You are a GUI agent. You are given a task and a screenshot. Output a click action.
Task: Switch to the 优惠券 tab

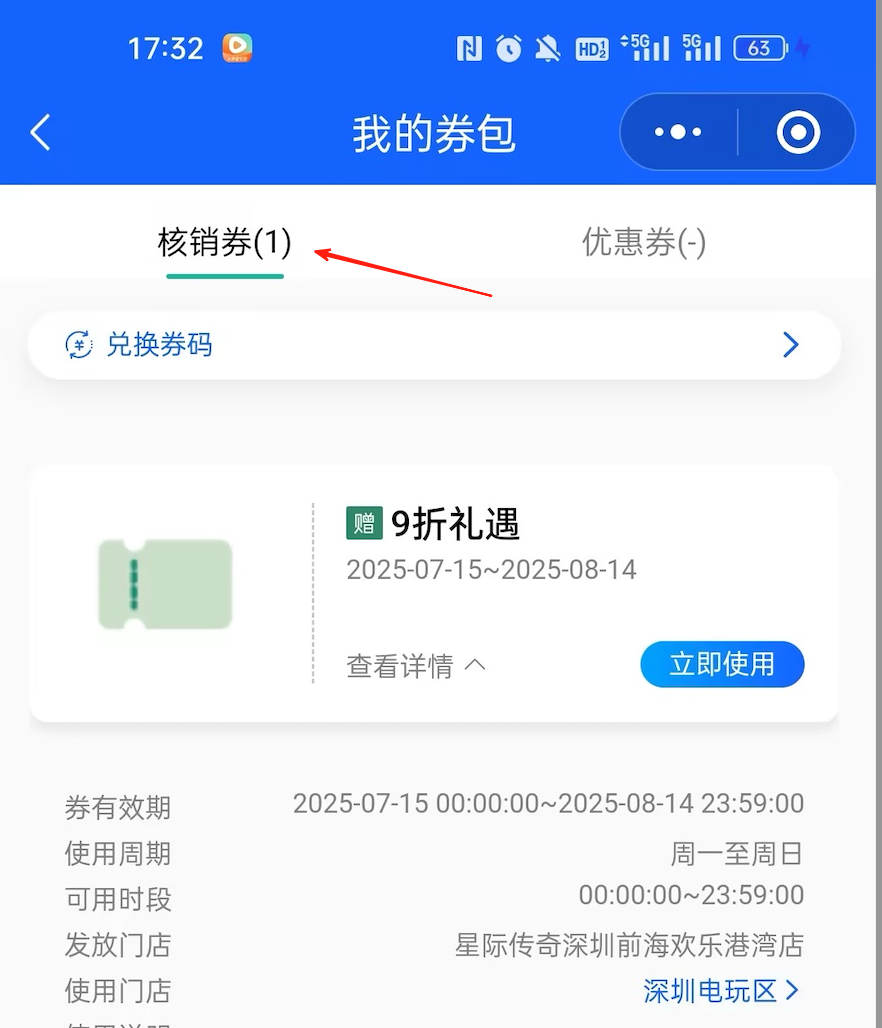click(x=644, y=243)
